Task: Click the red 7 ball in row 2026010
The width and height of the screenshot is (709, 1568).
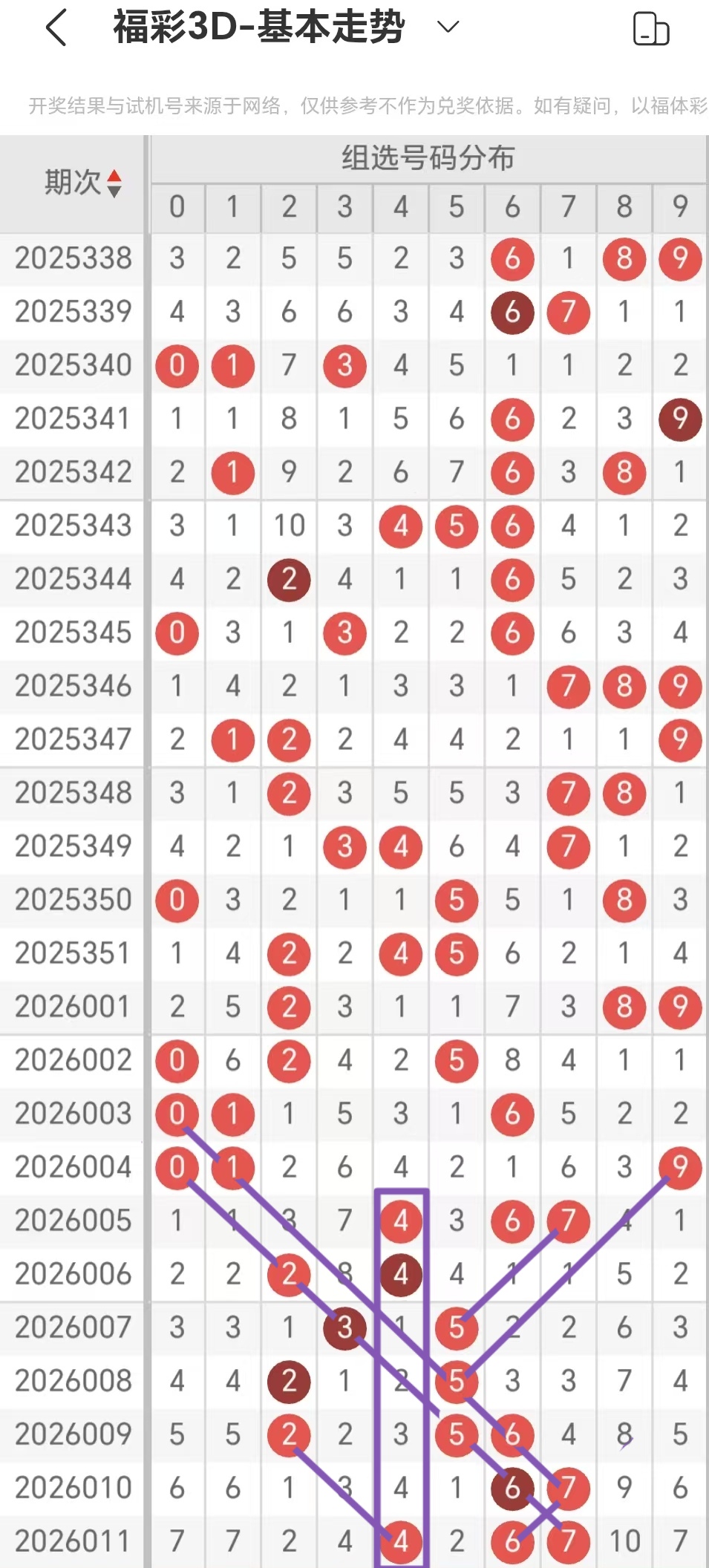Action: (x=568, y=1488)
